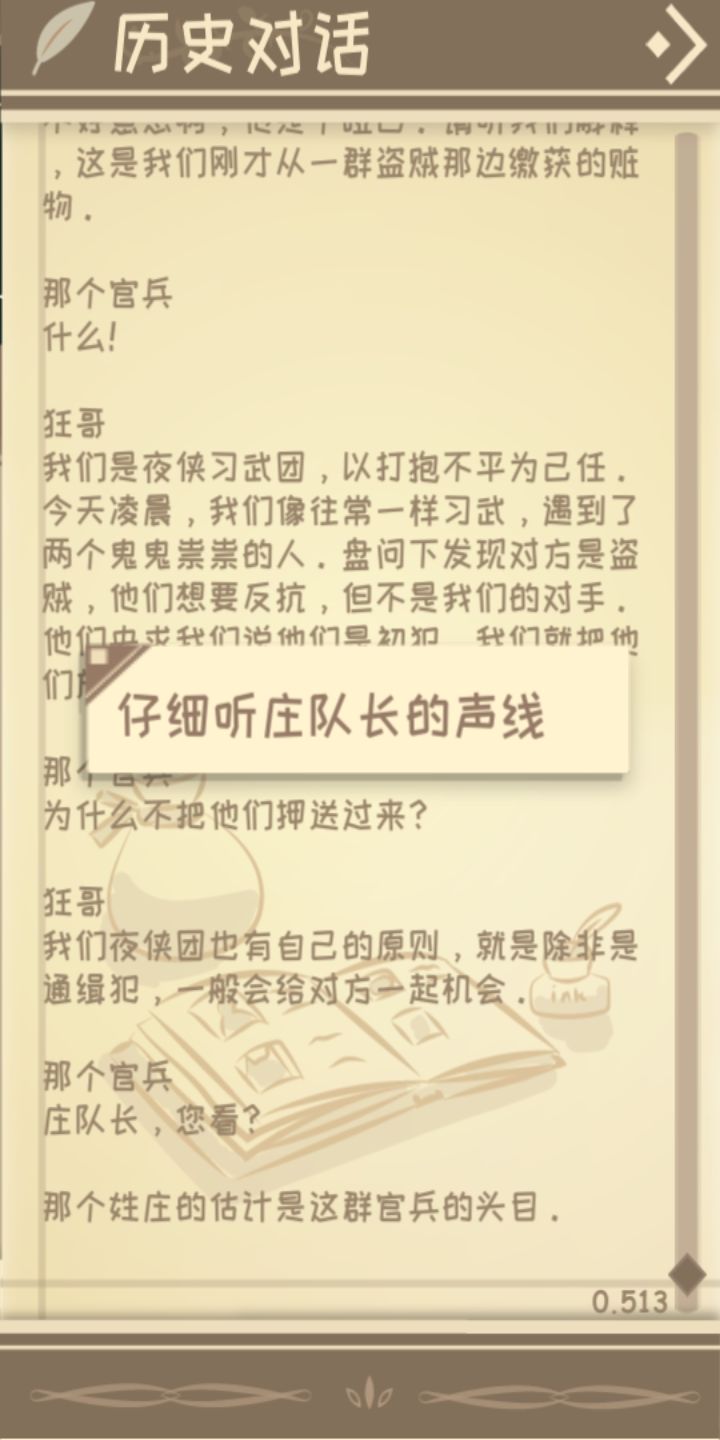Dismiss the hint about 庄队长's voice
The width and height of the screenshot is (720, 1440).
[x=357, y=711]
